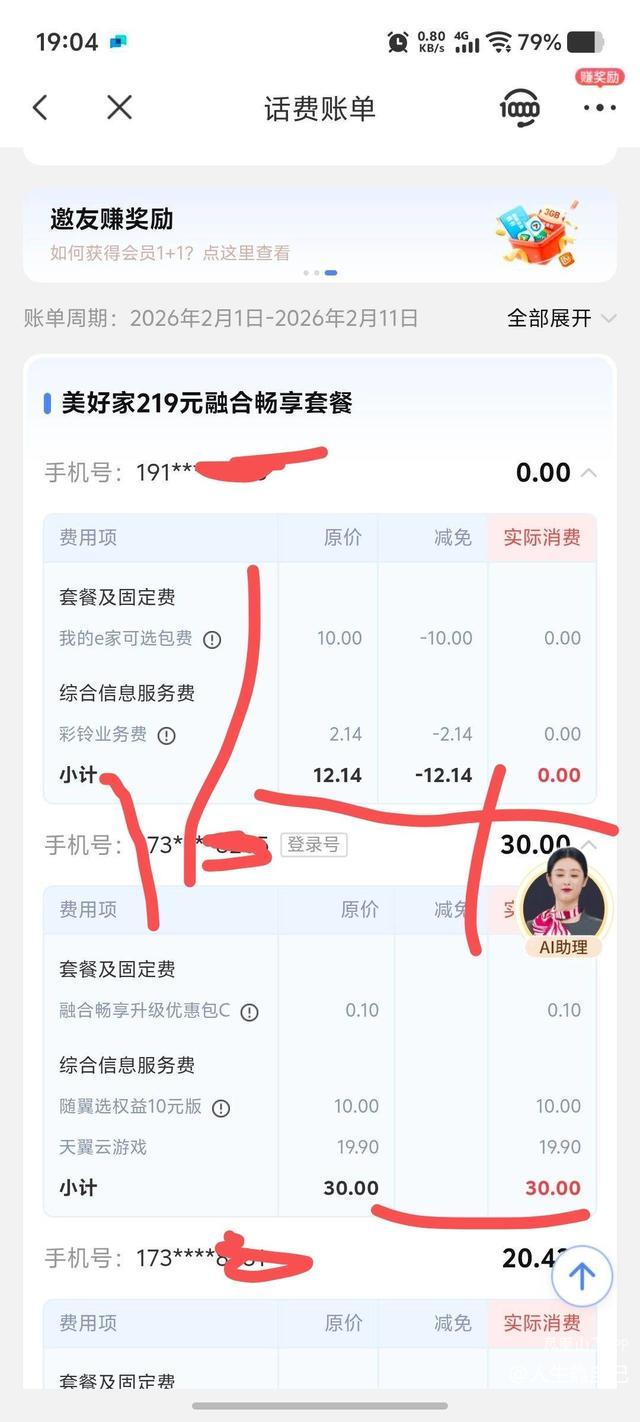Show info for 我的e家可选包费
Screen dimensions: 640x1422
point(212,639)
